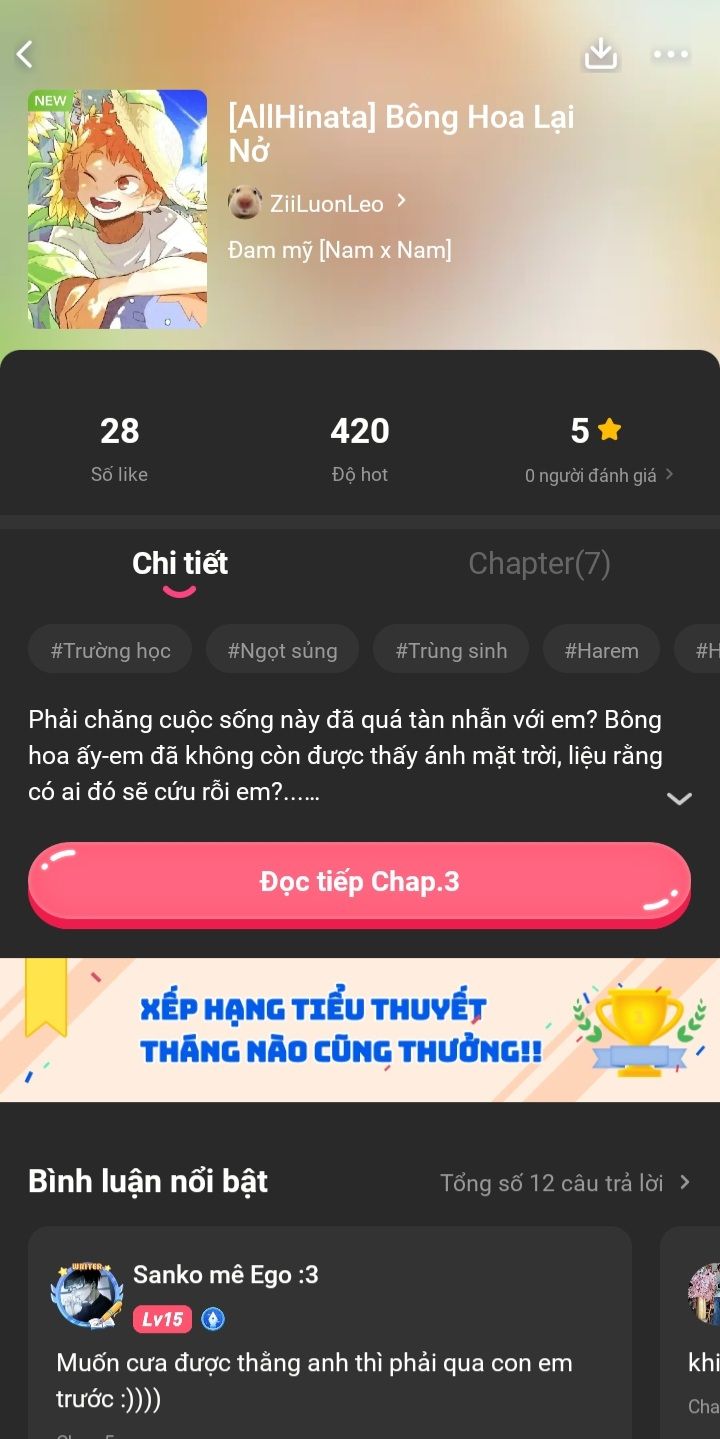Browse the #Trùng sinh tag

pos(451,651)
